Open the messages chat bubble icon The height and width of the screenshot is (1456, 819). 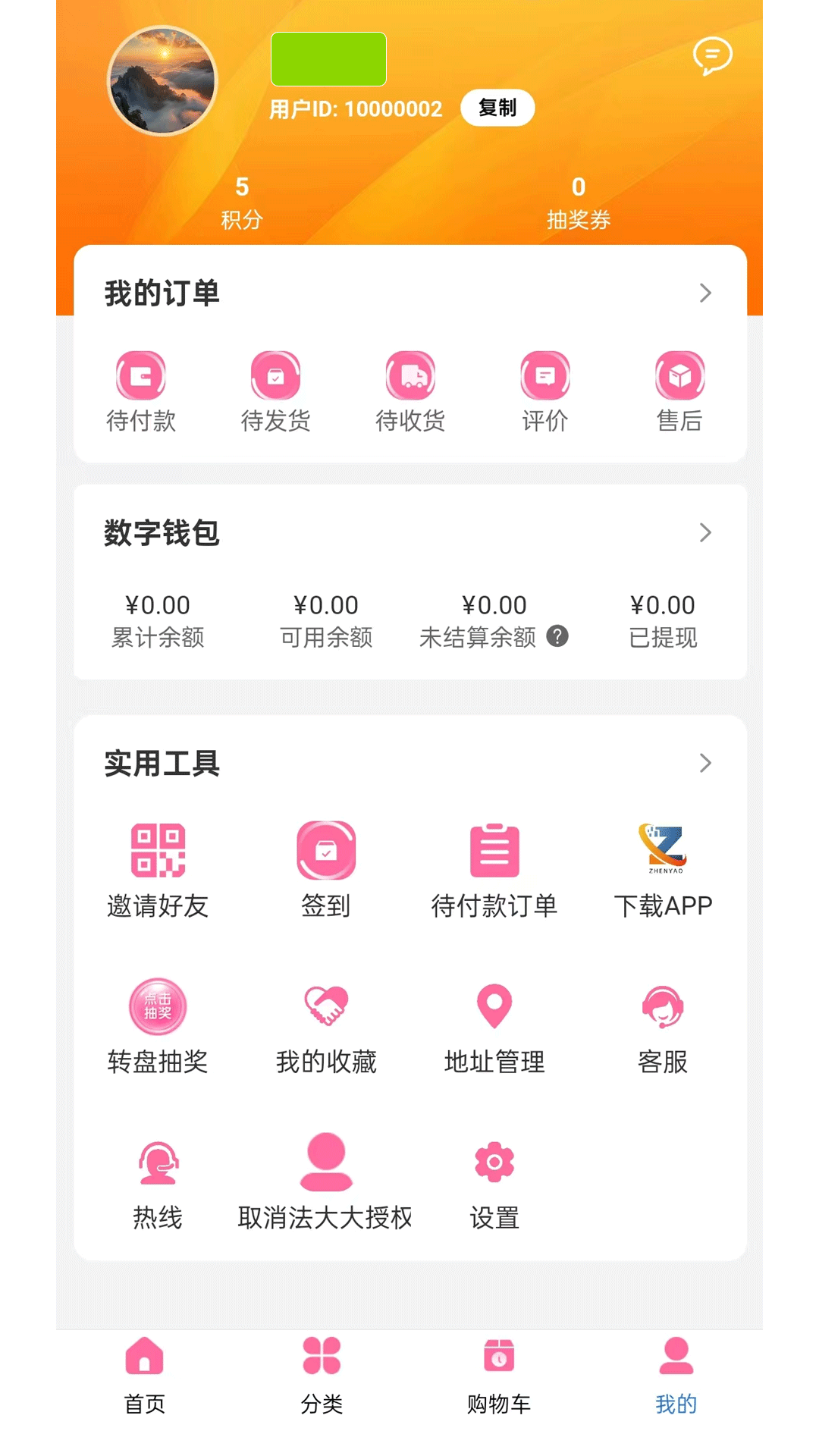tap(712, 55)
